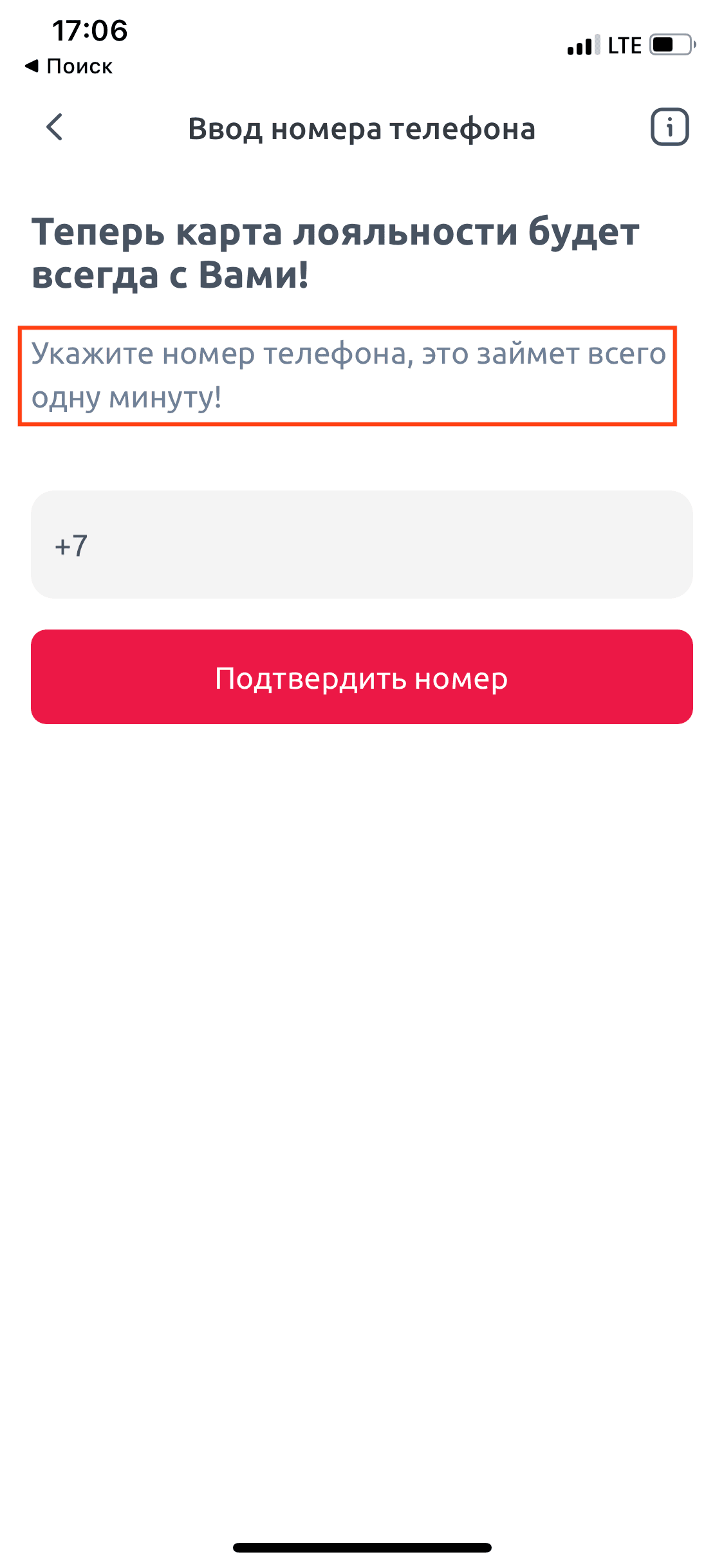Tap Подтвердить номер button
The height and width of the screenshot is (1568, 724).
(362, 677)
